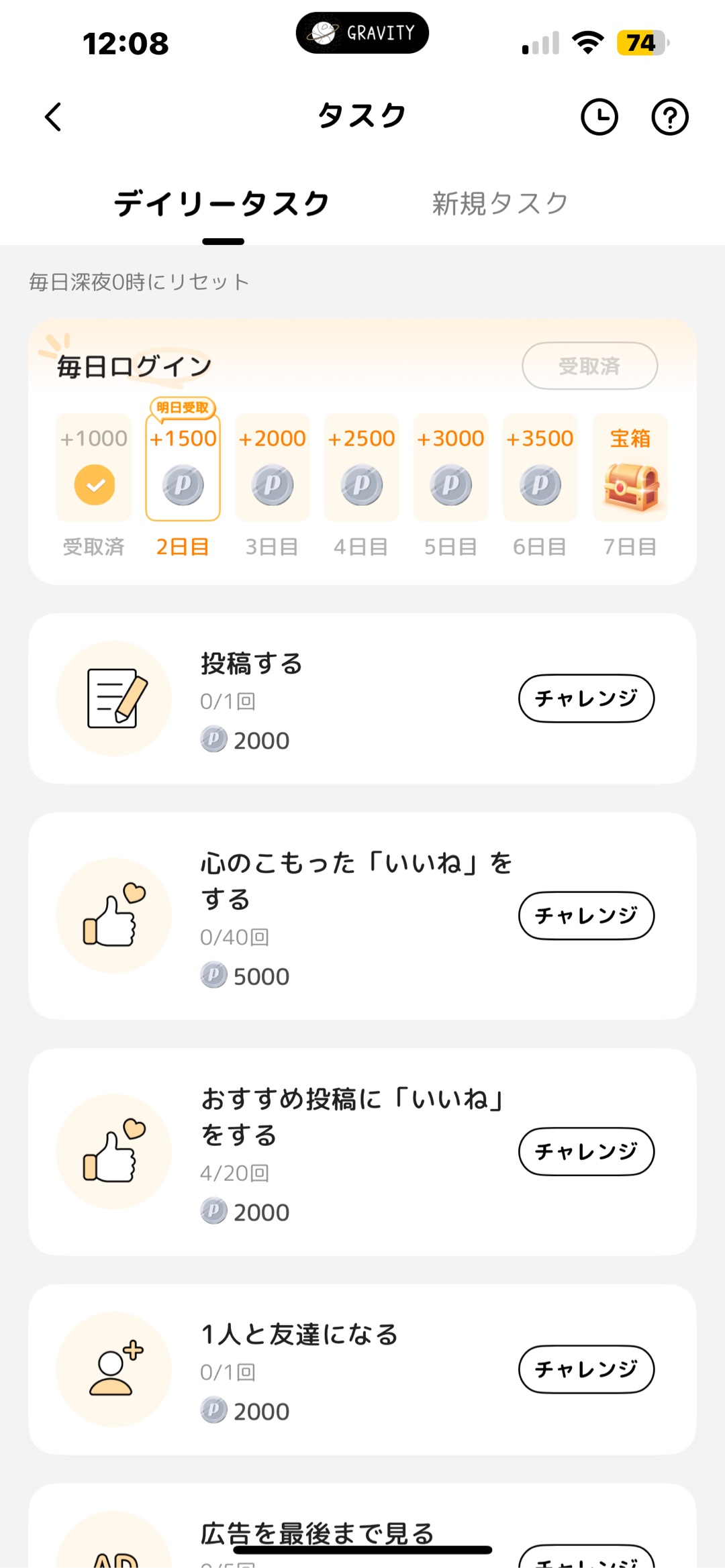Viewport: 725px width, 1568px height.
Task: Start the 心のこもった「いいね」 challenge
Action: point(586,916)
